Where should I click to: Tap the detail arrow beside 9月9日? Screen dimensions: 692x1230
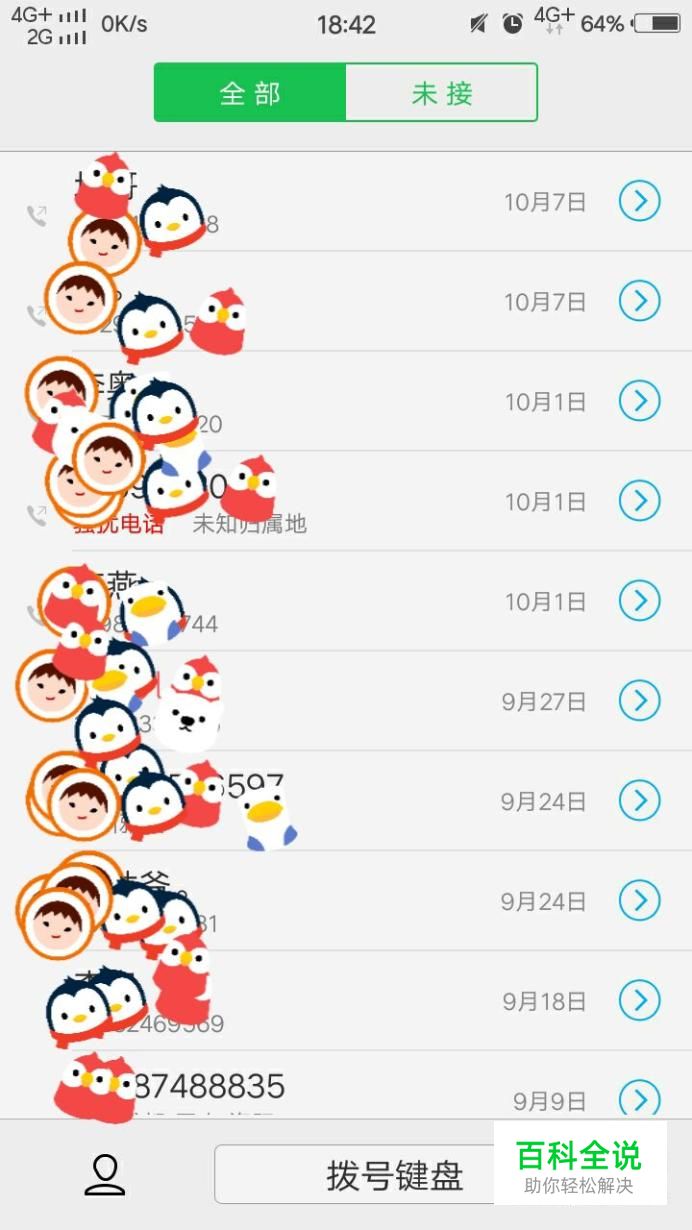[x=639, y=1099]
